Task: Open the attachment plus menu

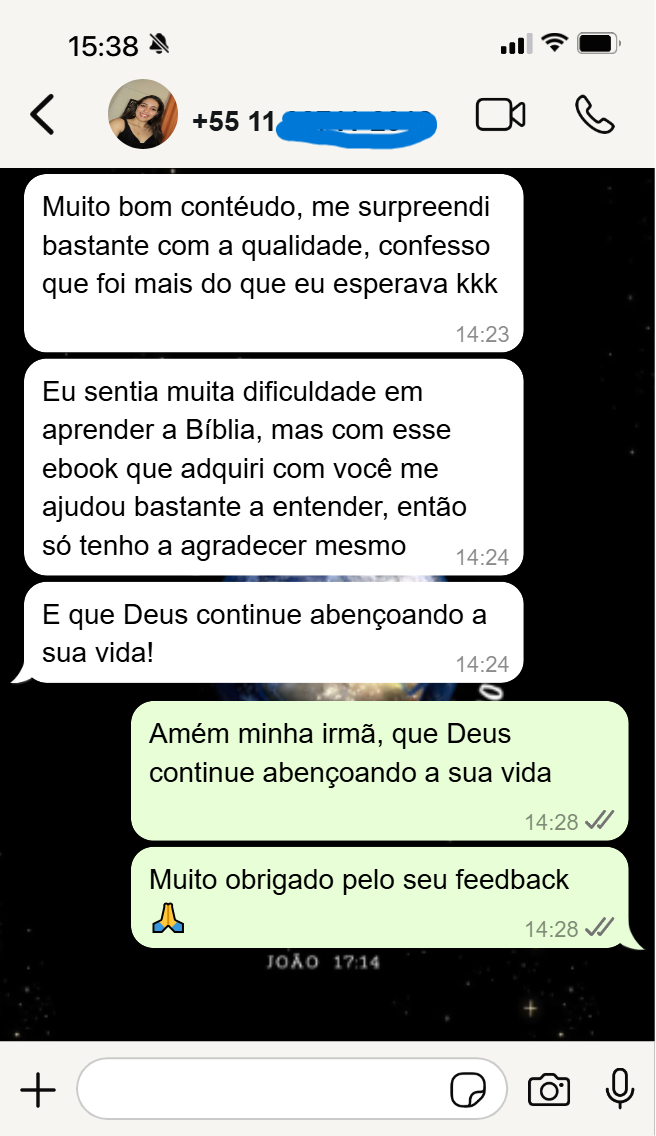Action: [38, 1089]
